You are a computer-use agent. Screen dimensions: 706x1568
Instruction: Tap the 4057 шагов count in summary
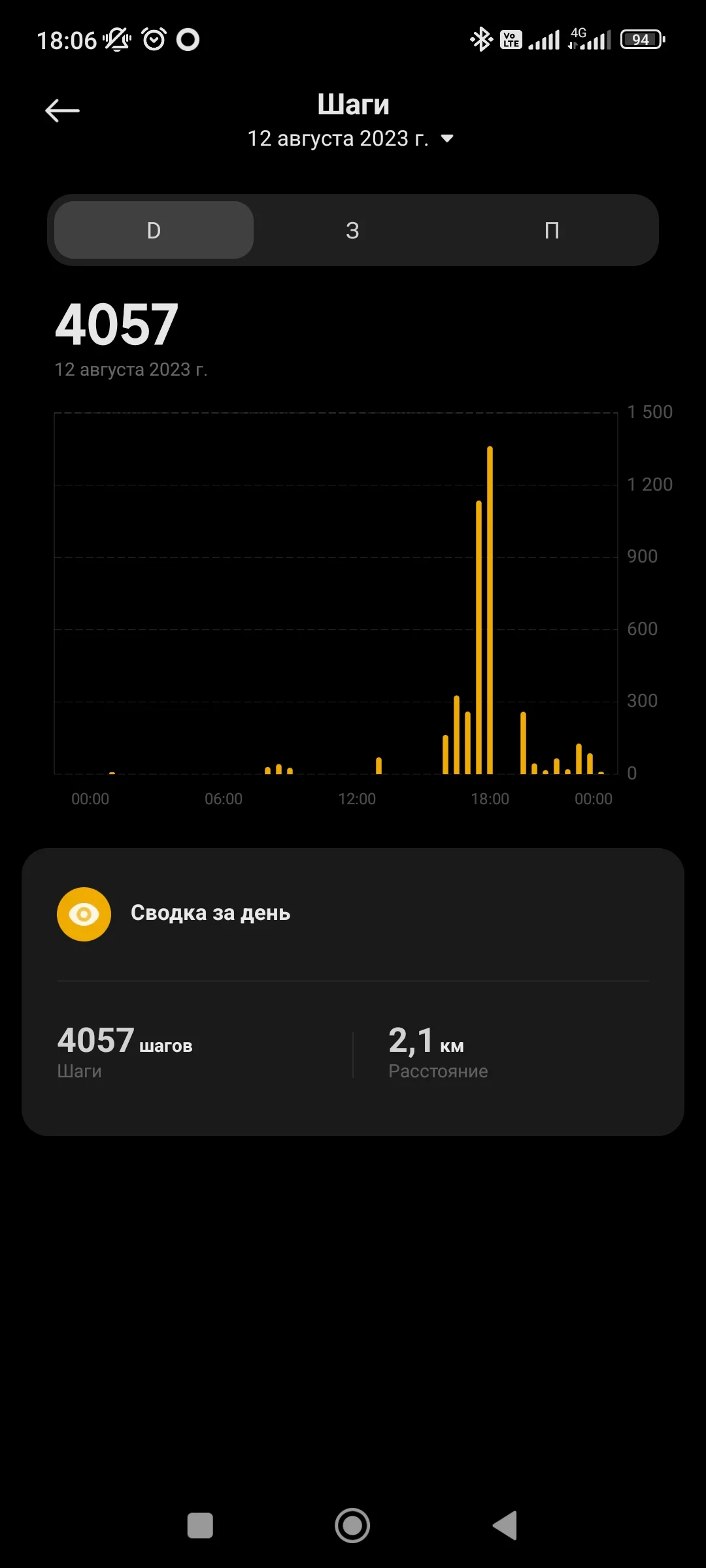pos(124,1042)
